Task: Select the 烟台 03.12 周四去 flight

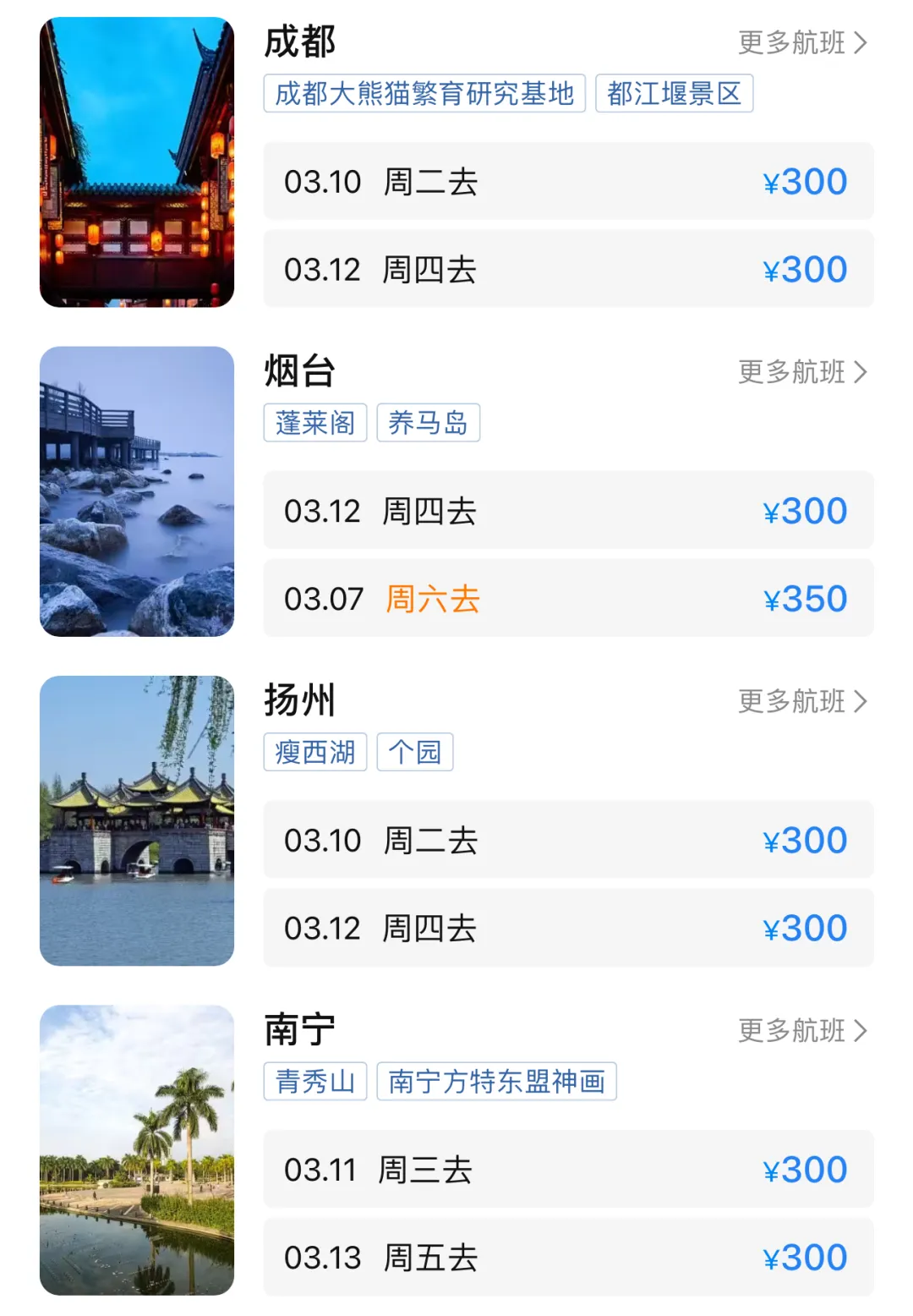Action: 568,511
